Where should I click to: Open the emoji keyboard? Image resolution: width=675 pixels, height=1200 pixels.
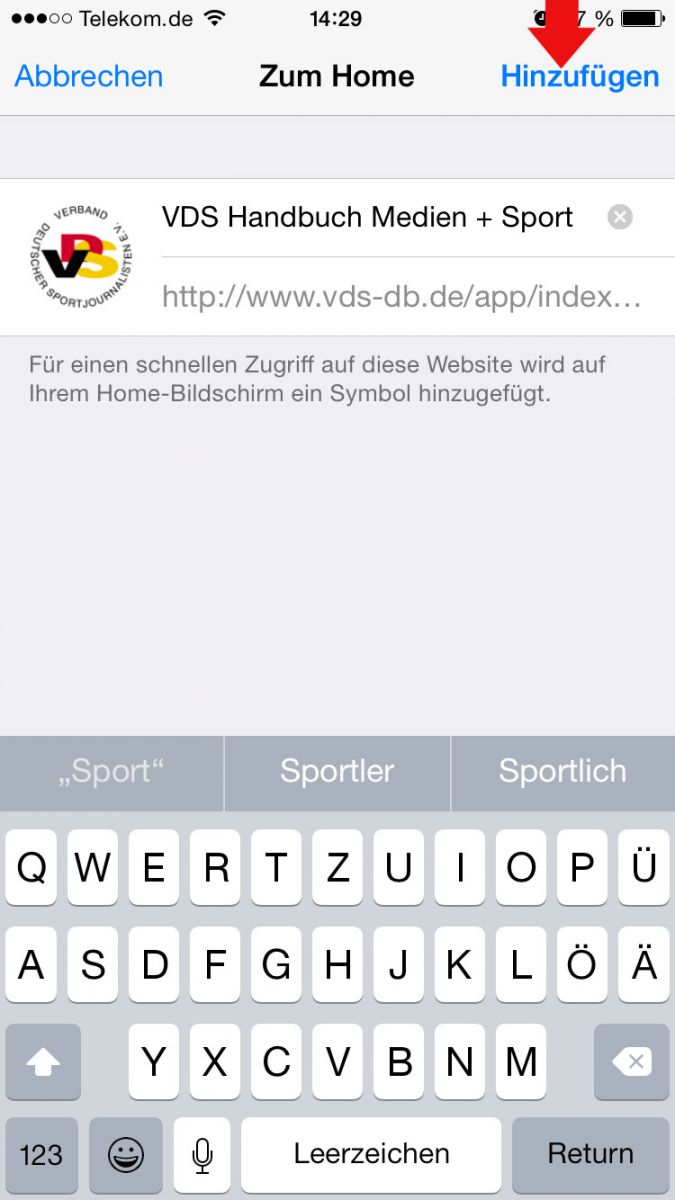[x=126, y=1155]
